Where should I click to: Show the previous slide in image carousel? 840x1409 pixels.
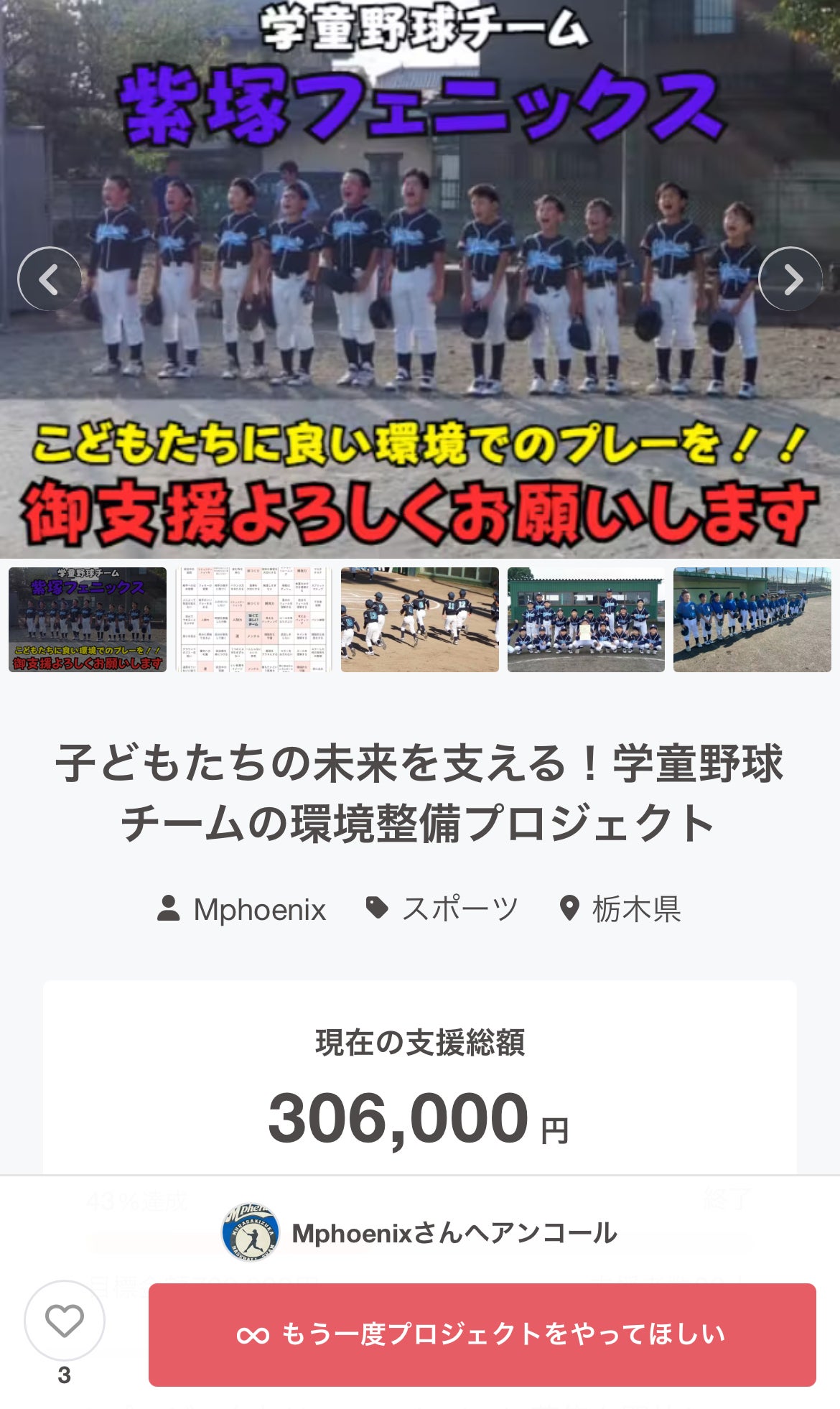50,279
